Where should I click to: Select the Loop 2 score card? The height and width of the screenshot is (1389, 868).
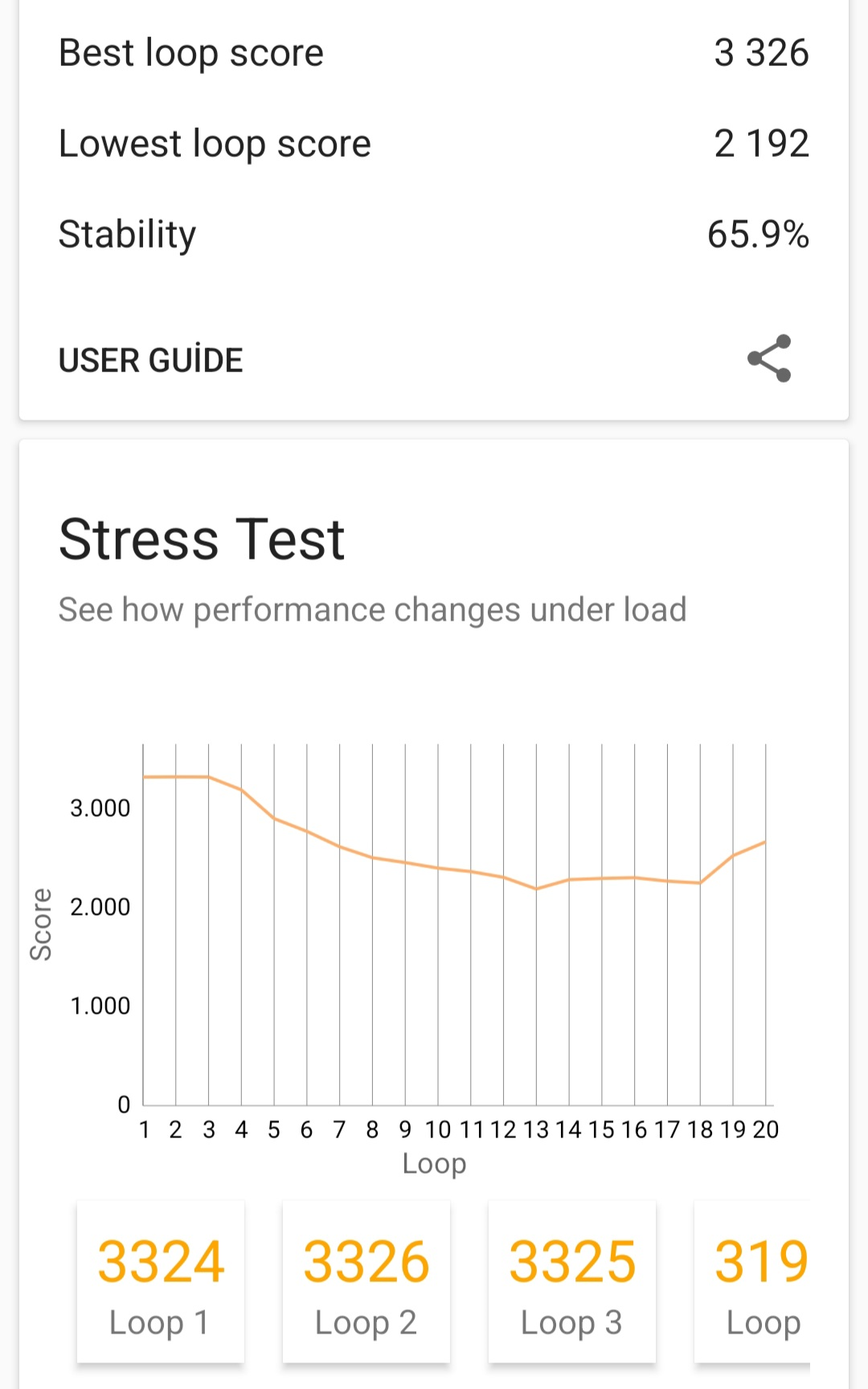[x=366, y=1281]
